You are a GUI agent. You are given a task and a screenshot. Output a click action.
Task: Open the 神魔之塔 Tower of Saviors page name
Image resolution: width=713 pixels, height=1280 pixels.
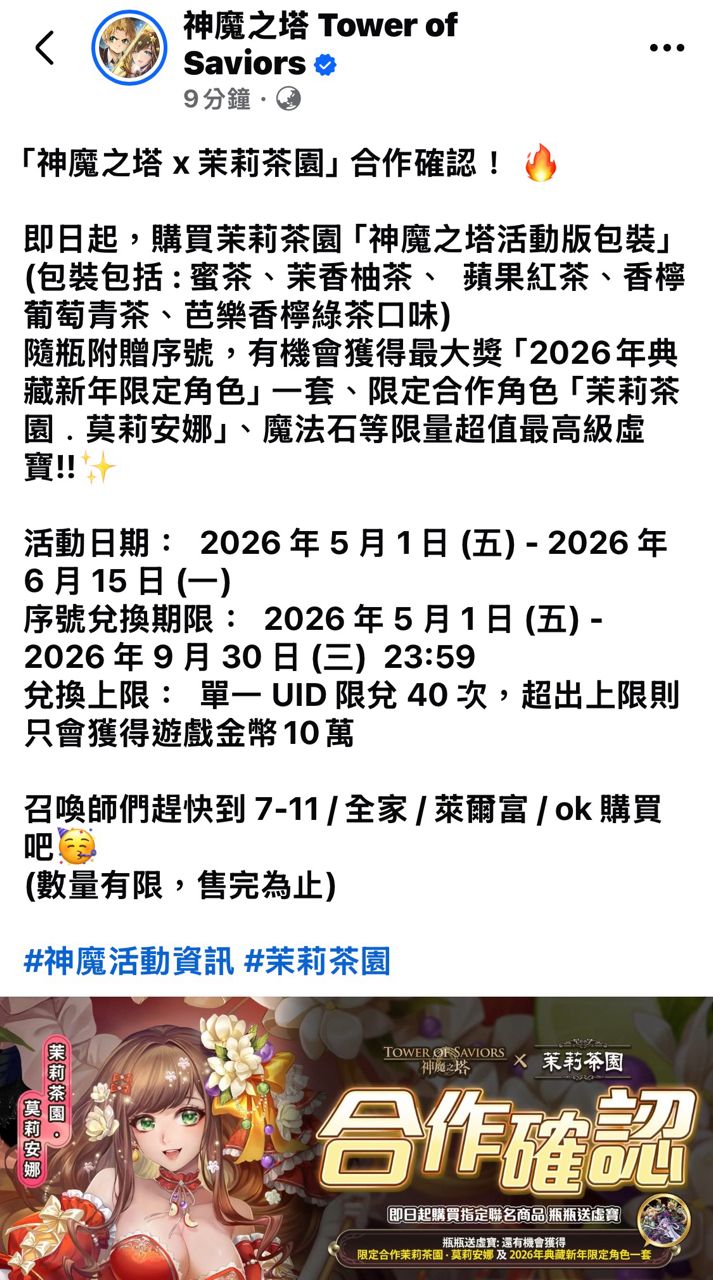(x=320, y=45)
